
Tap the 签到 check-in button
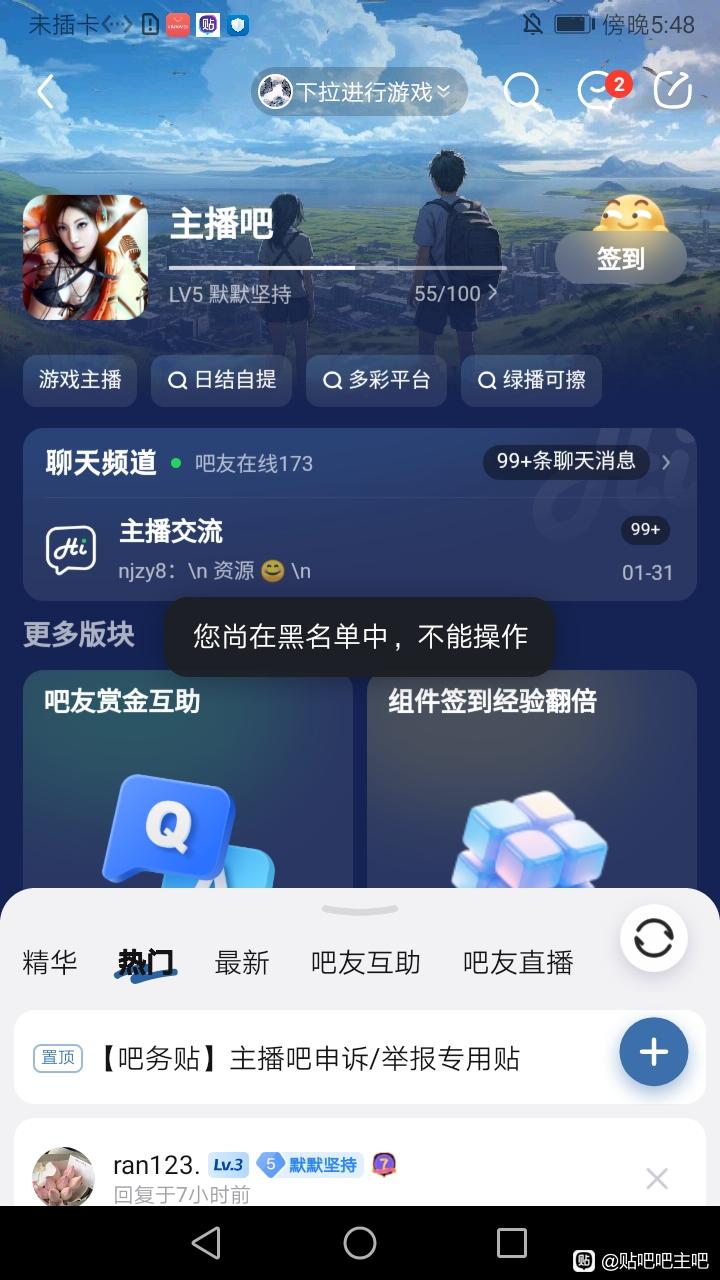click(x=620, y=259)
